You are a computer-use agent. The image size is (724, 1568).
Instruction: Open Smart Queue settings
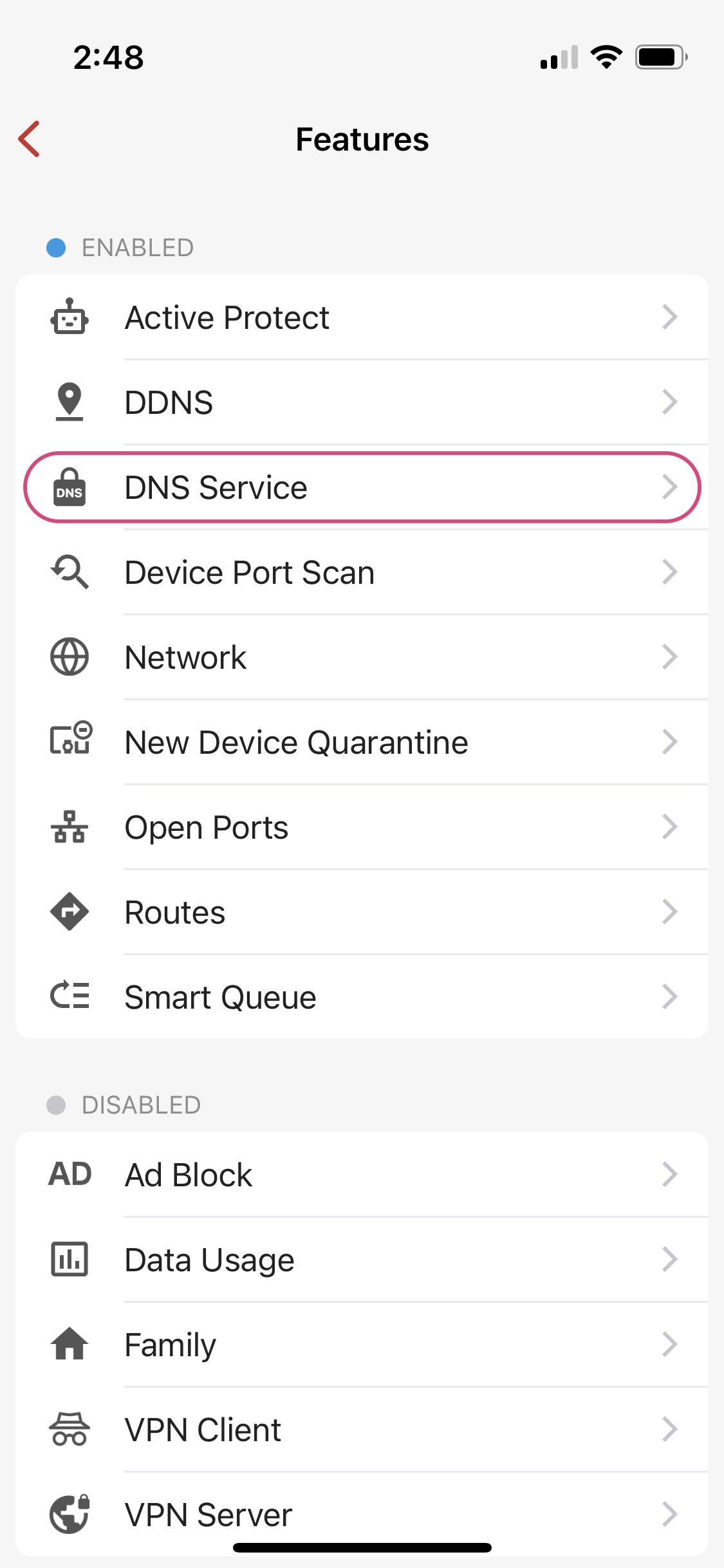(x=362, y=997)
